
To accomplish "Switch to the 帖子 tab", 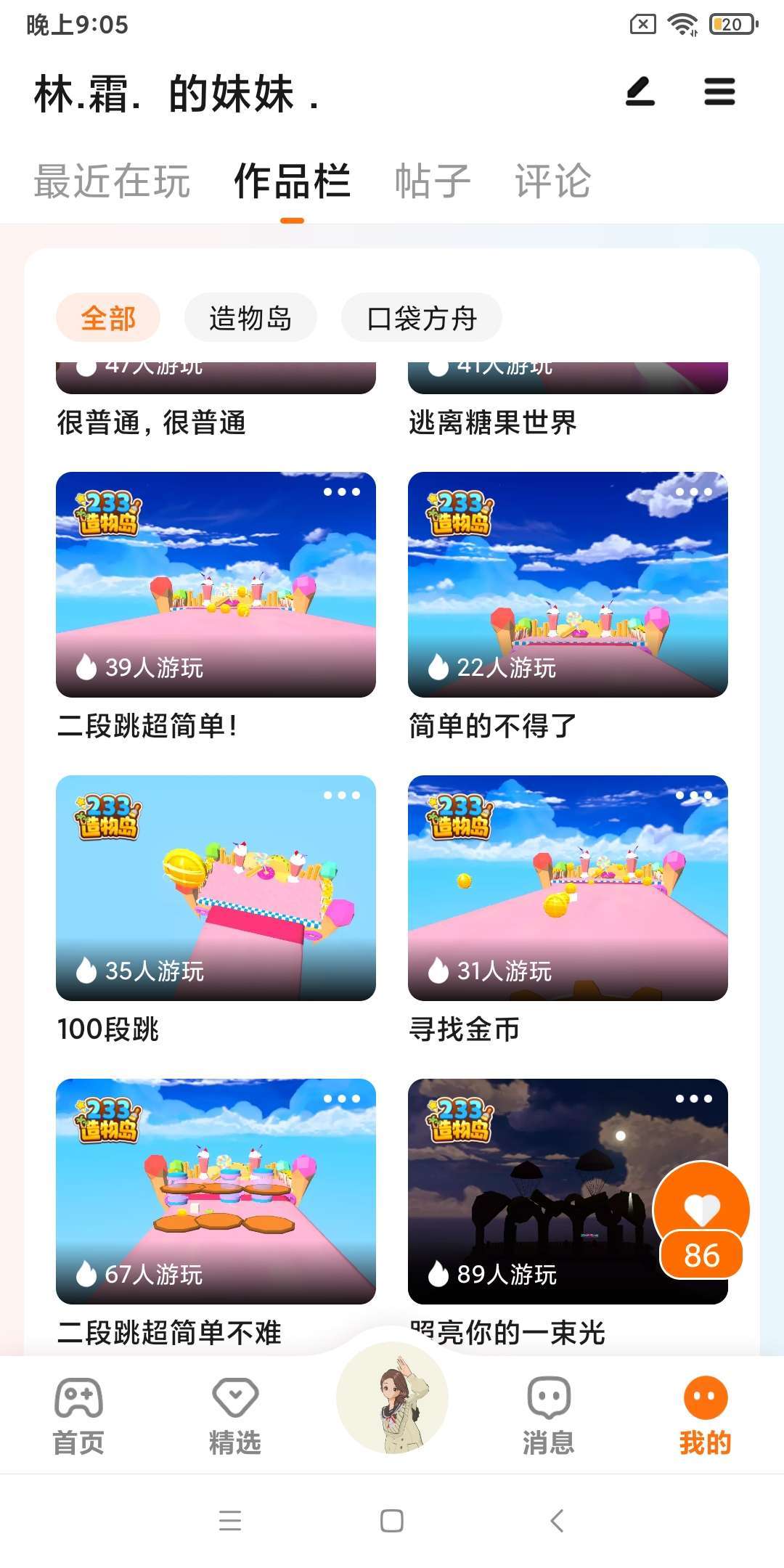I will [x=433, y=181].
